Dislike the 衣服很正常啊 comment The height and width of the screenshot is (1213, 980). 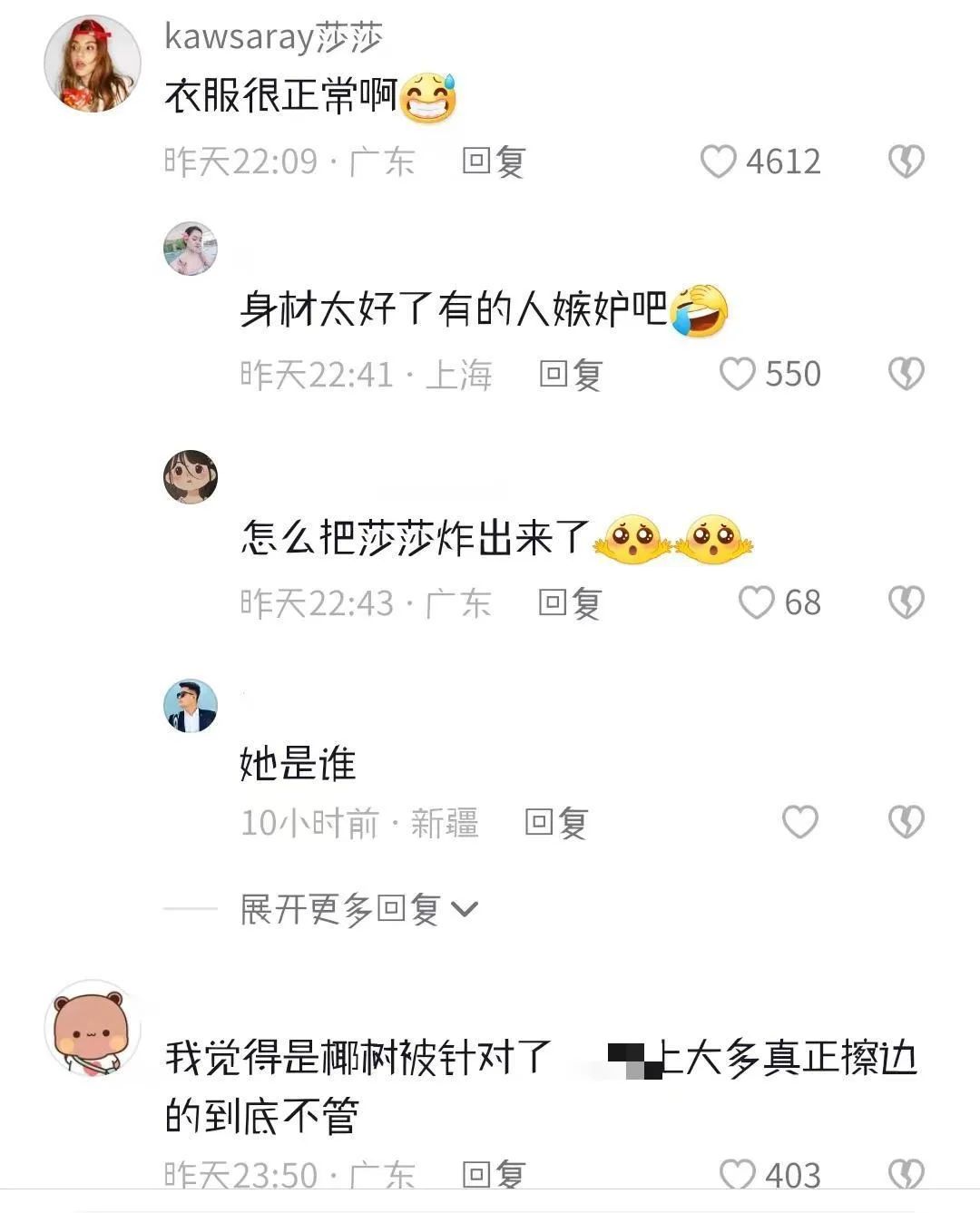click(906, 162)
